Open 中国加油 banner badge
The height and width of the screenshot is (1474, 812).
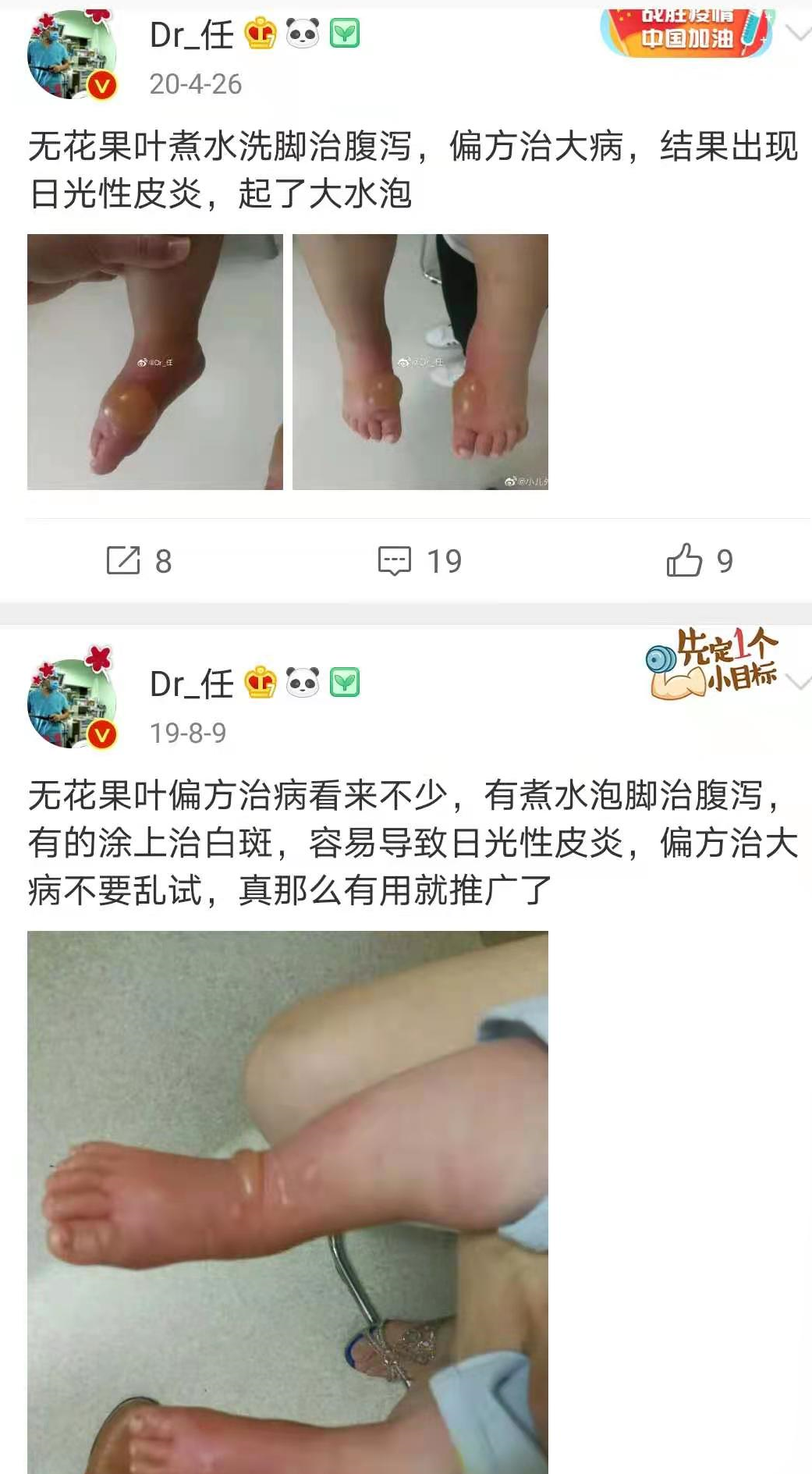coord(686,34)
